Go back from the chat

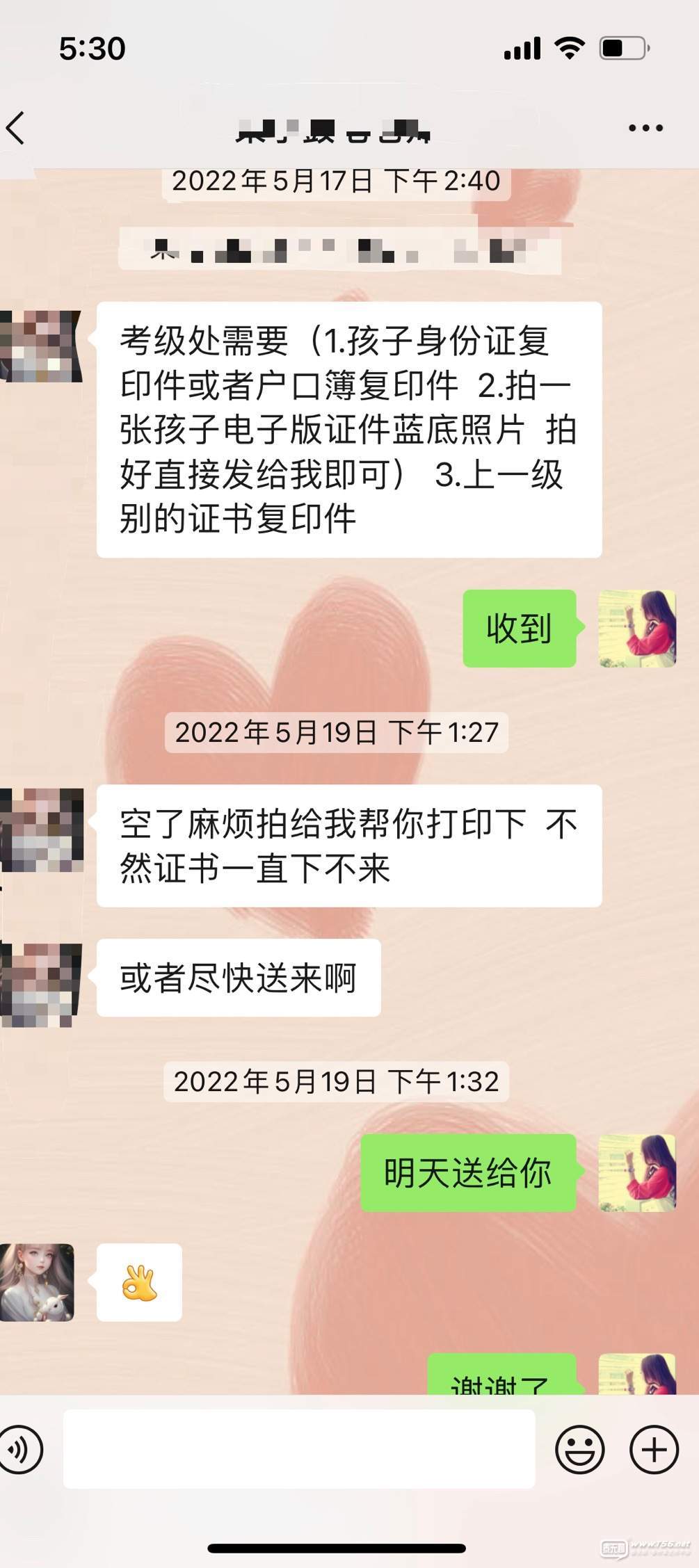pyautogui.click(x=17, y=129)
